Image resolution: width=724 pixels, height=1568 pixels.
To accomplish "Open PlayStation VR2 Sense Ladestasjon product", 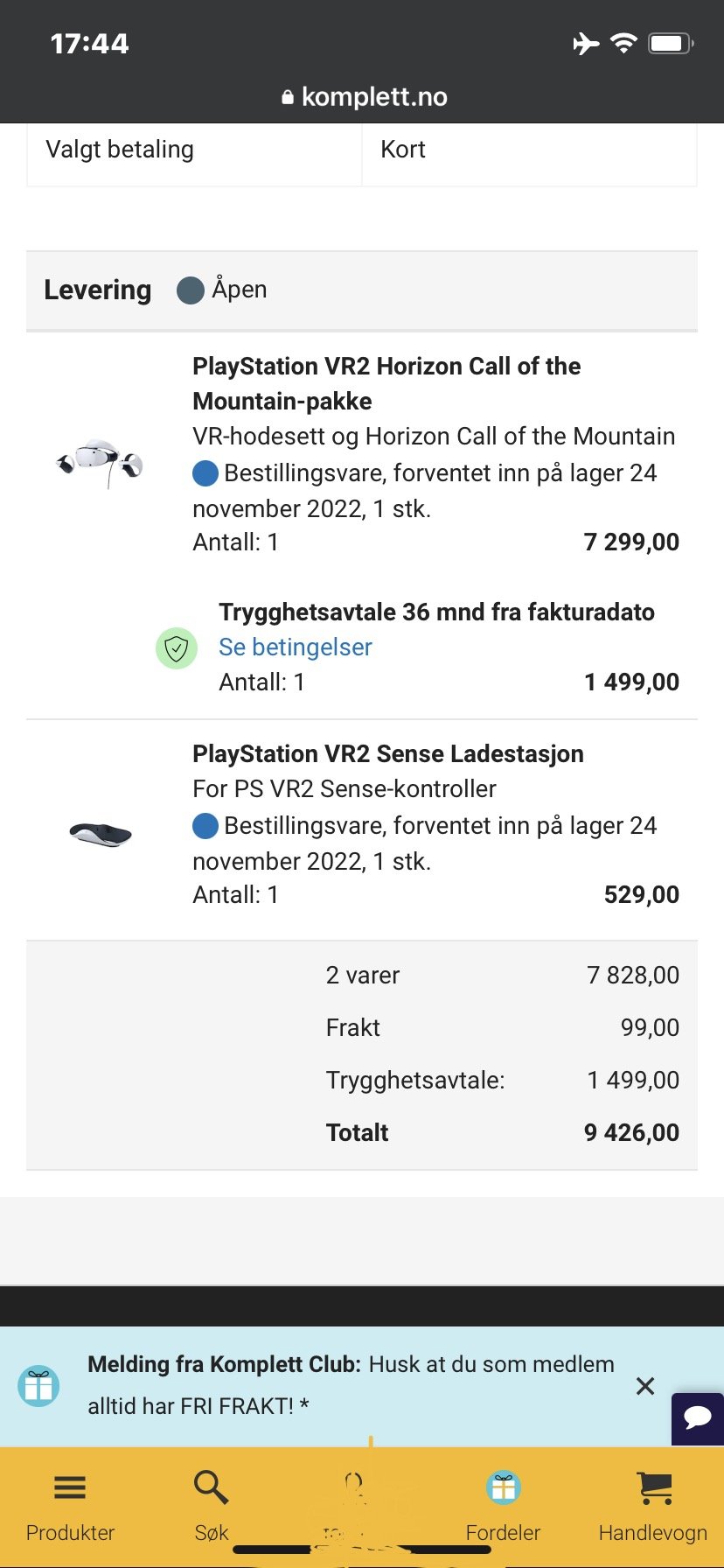I will (388, 754).
